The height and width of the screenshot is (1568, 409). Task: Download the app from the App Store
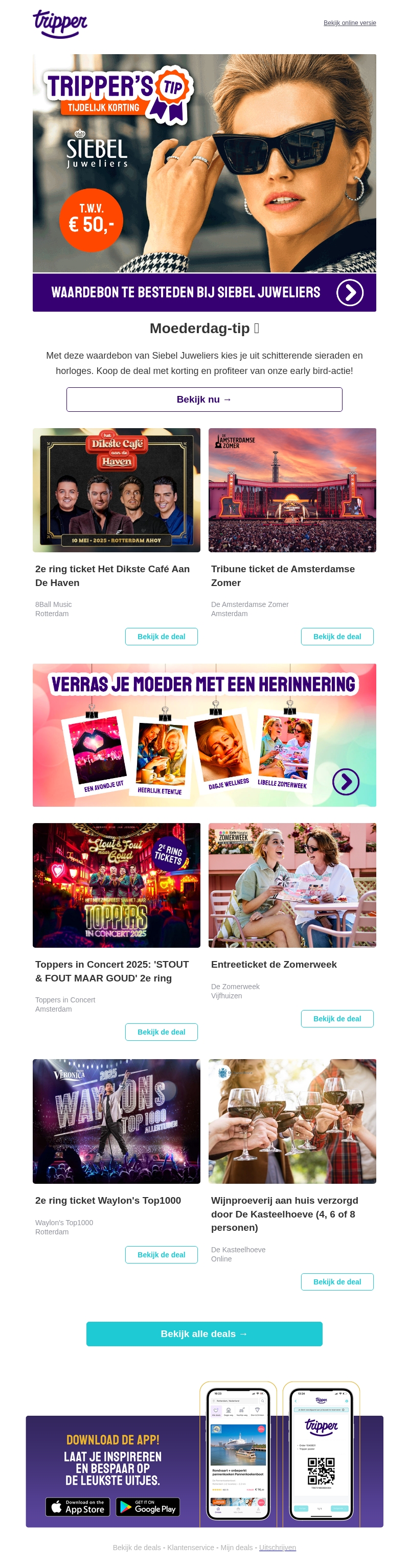click(x=78, y=1507)
